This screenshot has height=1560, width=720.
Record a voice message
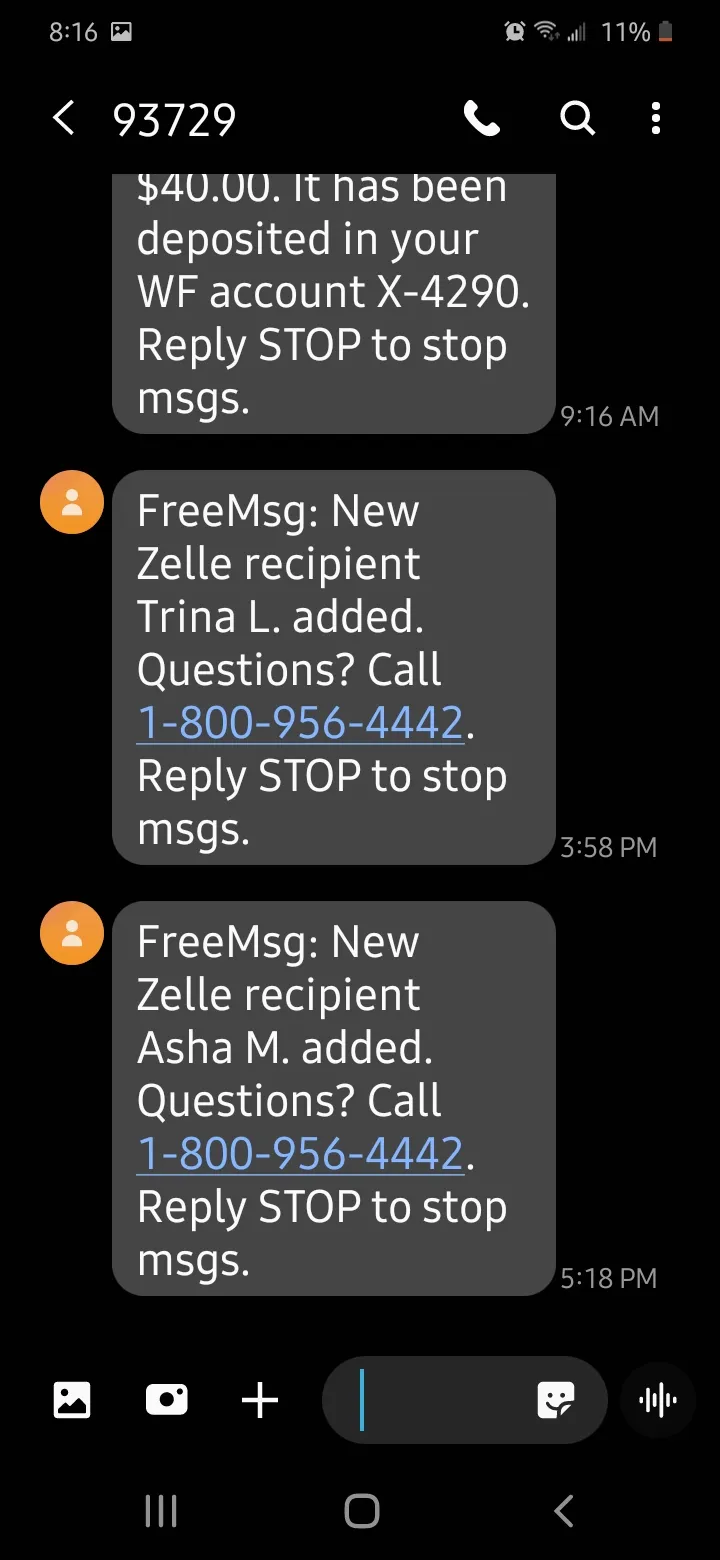[x=657, y=1400]
